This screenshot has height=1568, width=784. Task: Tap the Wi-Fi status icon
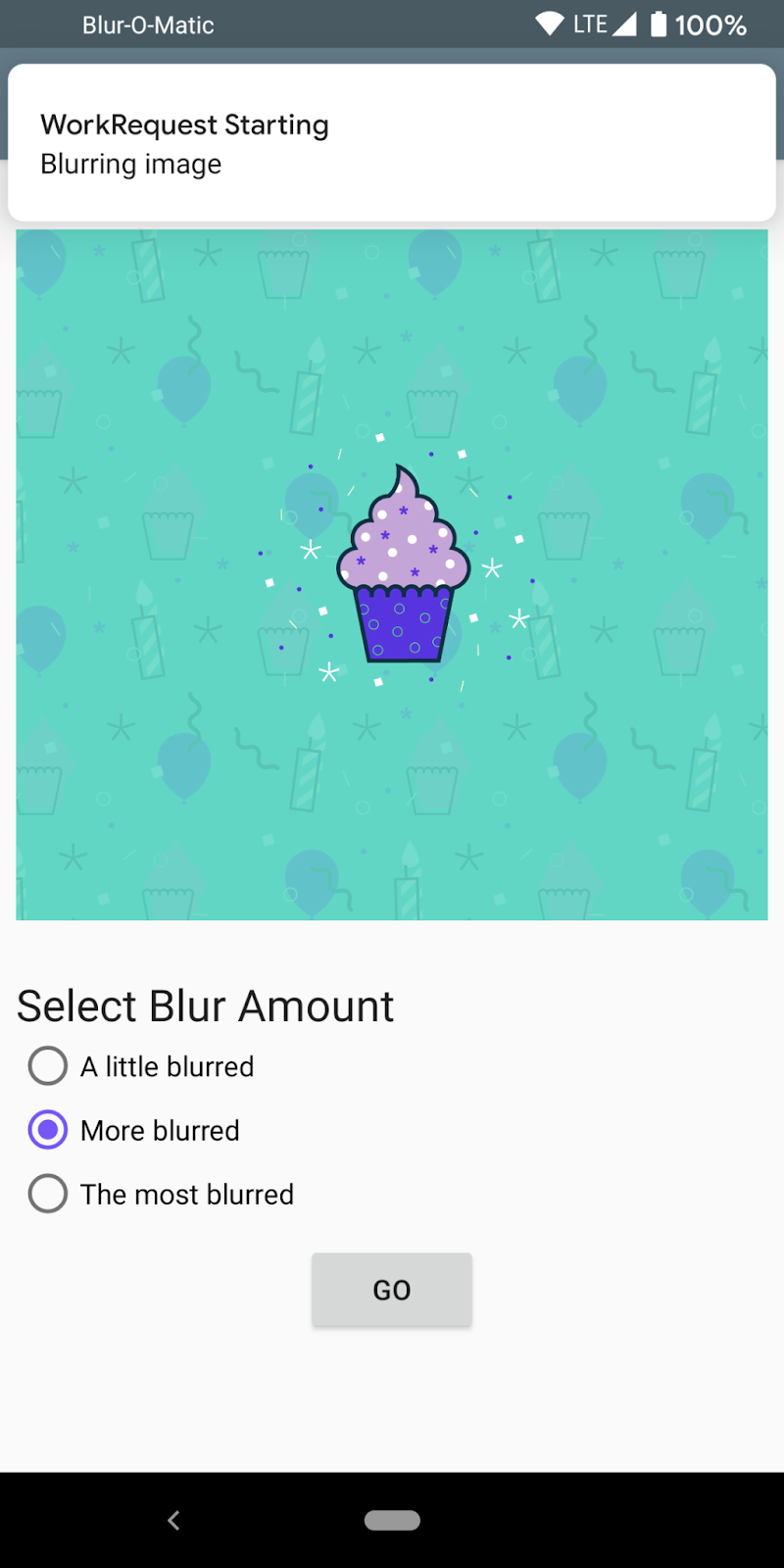click(x=550, y=23)
